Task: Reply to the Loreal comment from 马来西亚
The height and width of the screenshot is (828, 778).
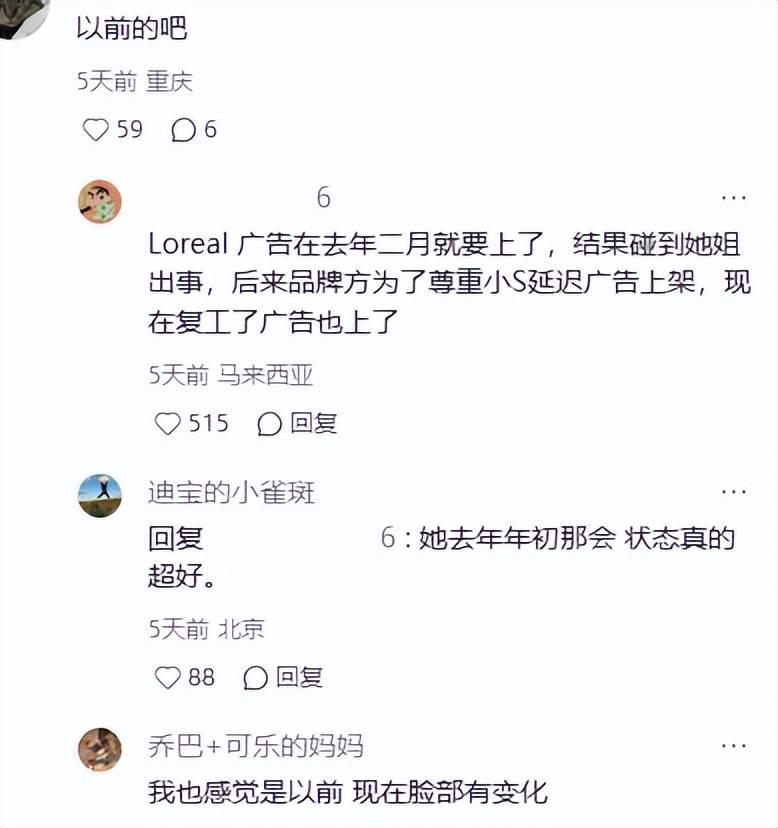Action: (x=299, y=424)
